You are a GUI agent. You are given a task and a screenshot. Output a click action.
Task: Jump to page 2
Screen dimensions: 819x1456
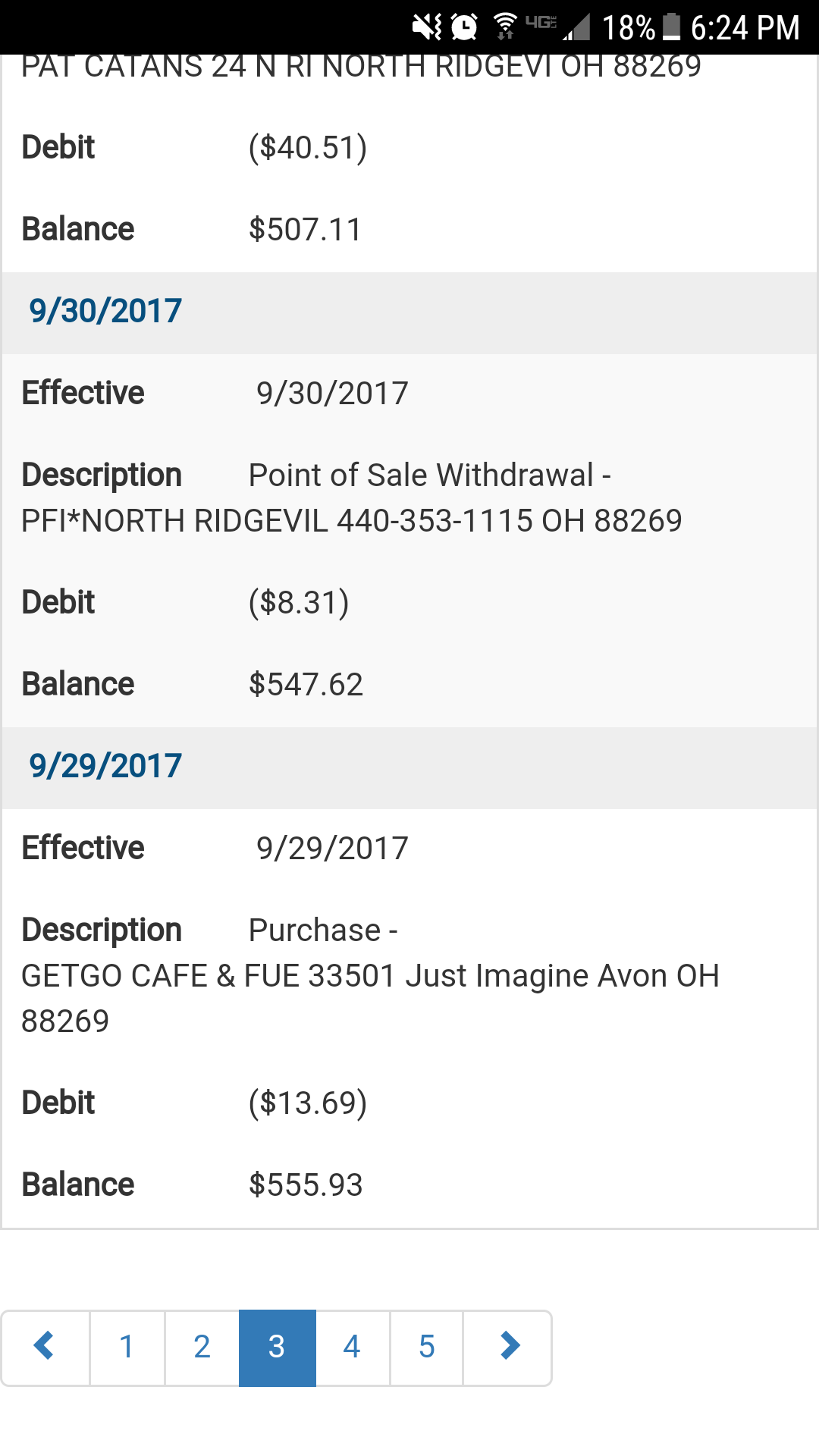(202, 1348)
